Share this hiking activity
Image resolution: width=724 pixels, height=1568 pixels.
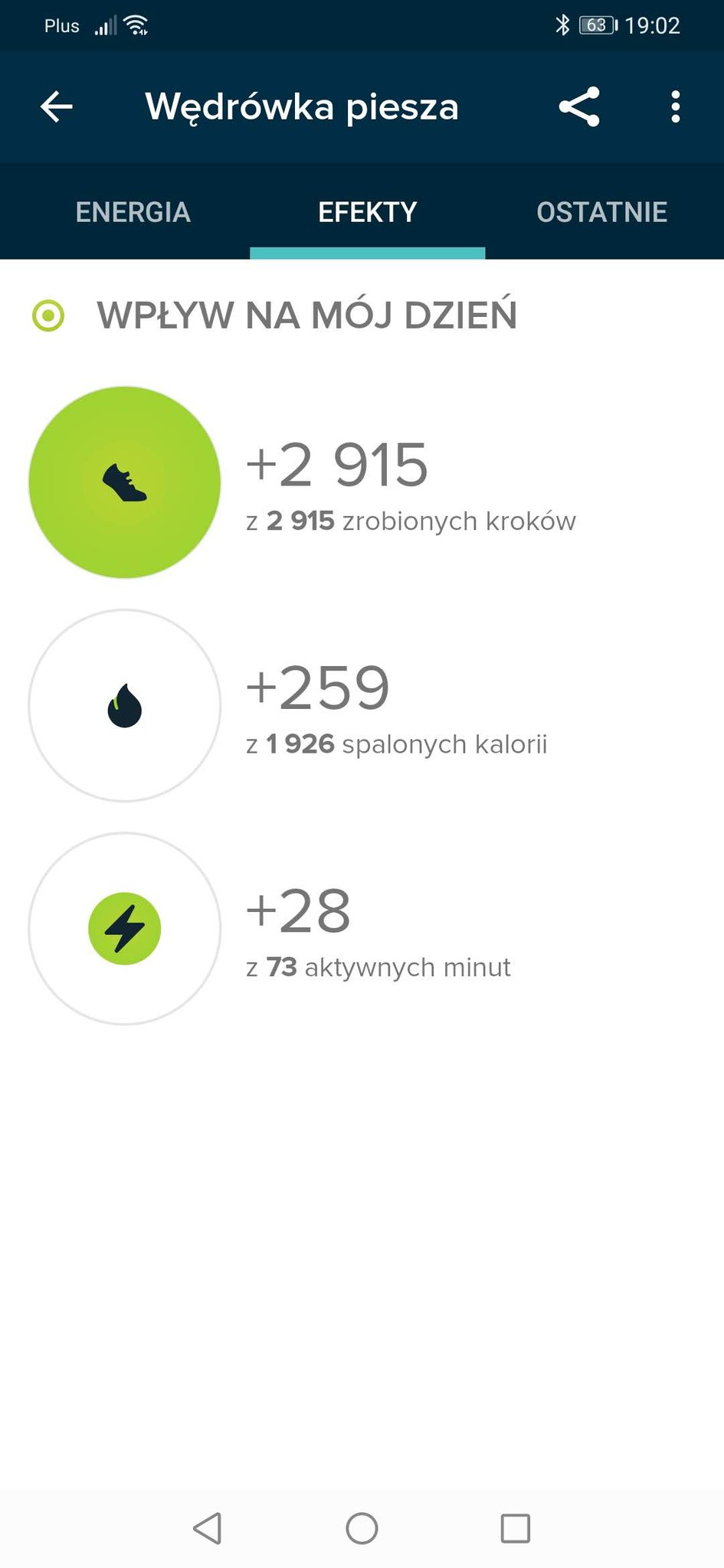[579, 106]
